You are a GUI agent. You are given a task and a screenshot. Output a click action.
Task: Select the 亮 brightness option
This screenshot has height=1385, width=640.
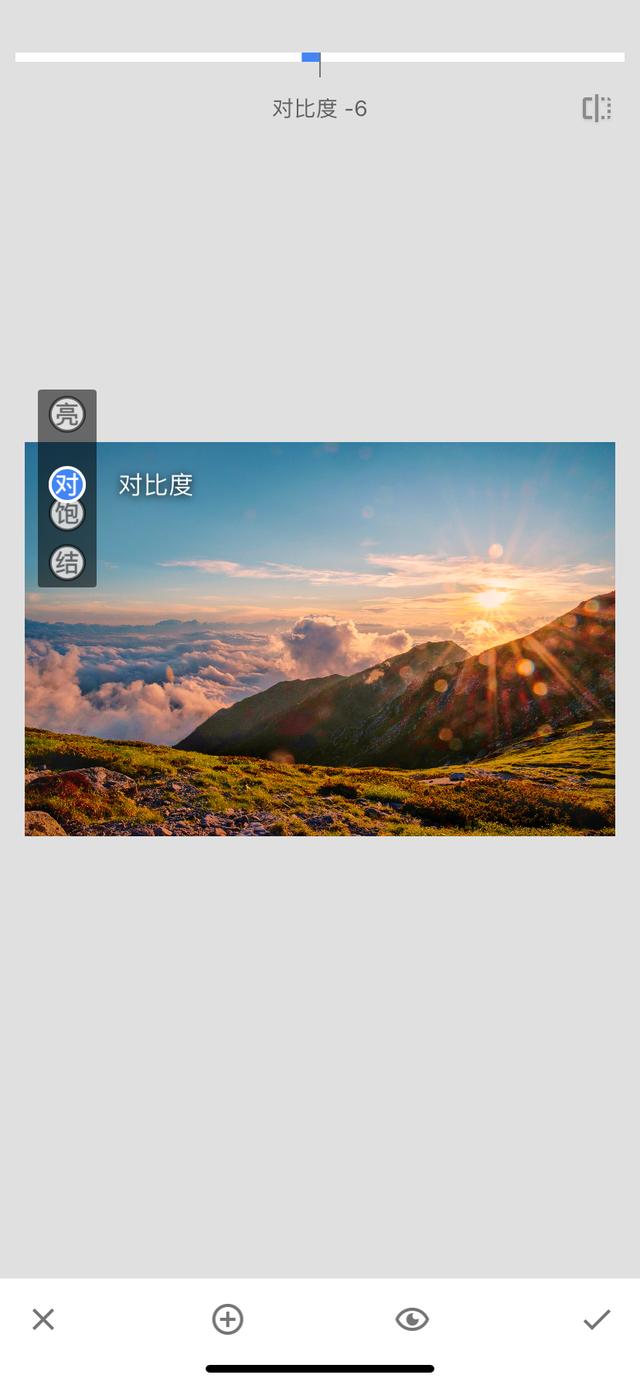(x=67, y=414)
